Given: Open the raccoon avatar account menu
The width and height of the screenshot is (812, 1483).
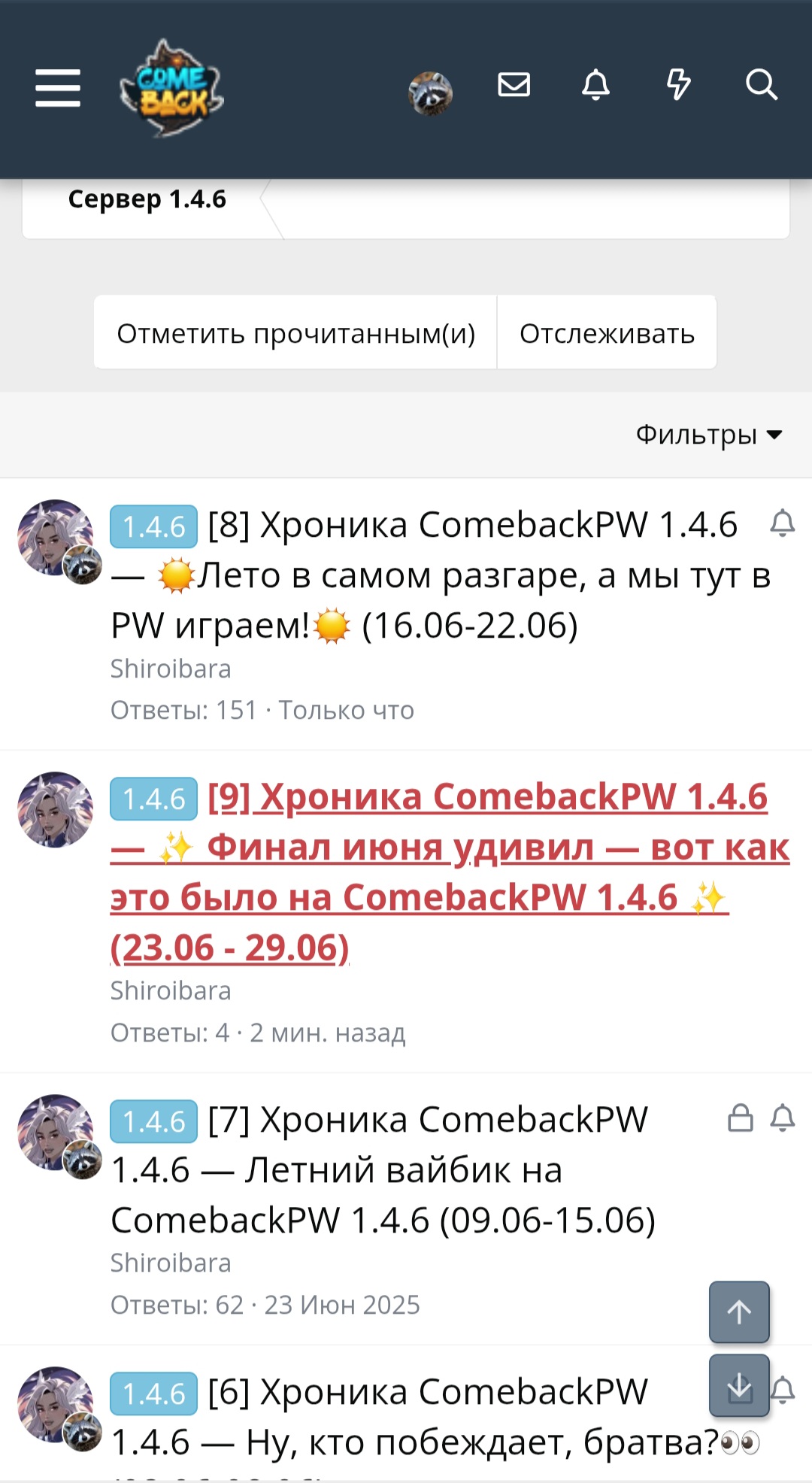Looking at the screenshot, I should 430,93.
